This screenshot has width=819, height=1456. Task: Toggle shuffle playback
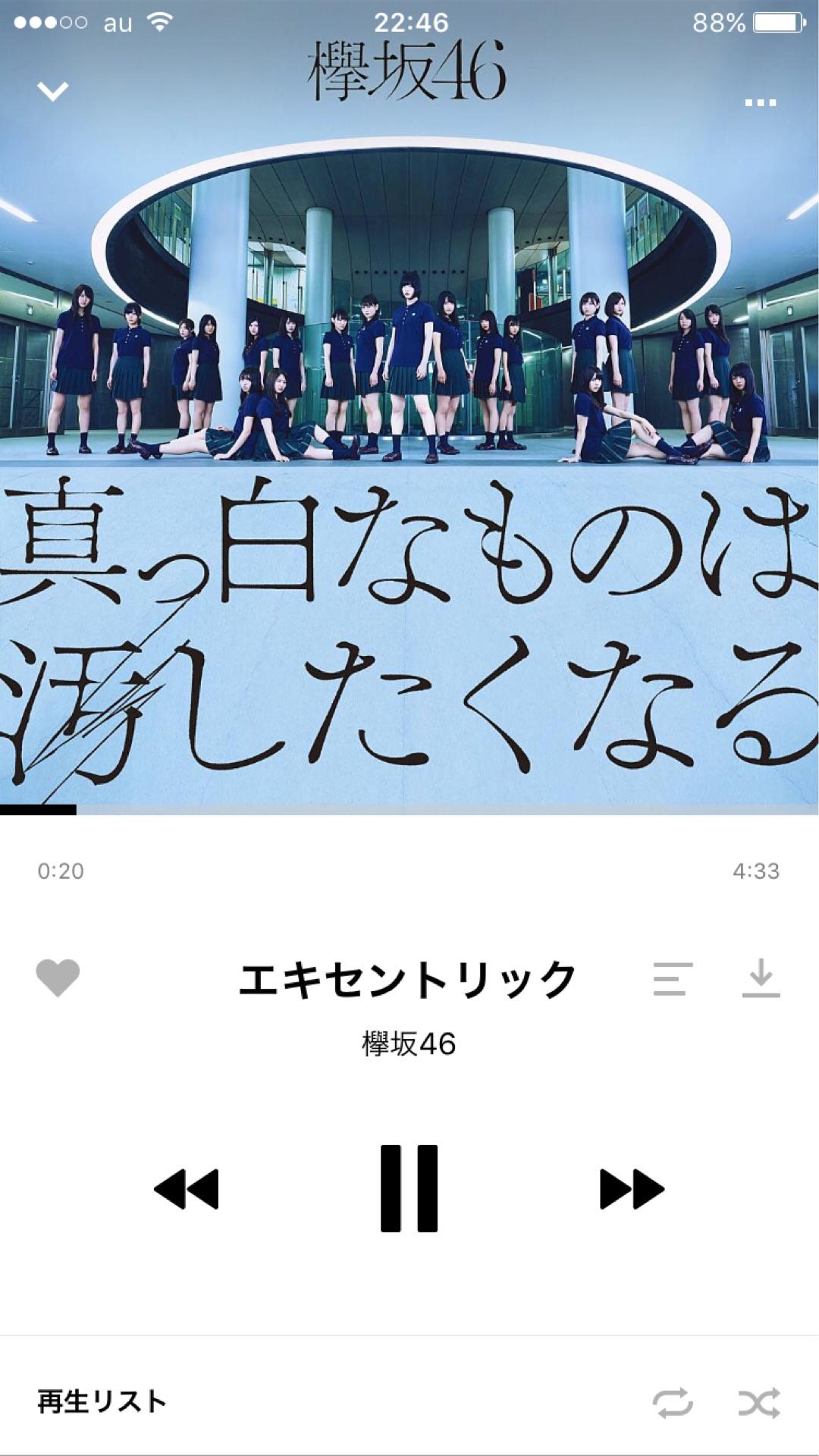pos(759,1403)
